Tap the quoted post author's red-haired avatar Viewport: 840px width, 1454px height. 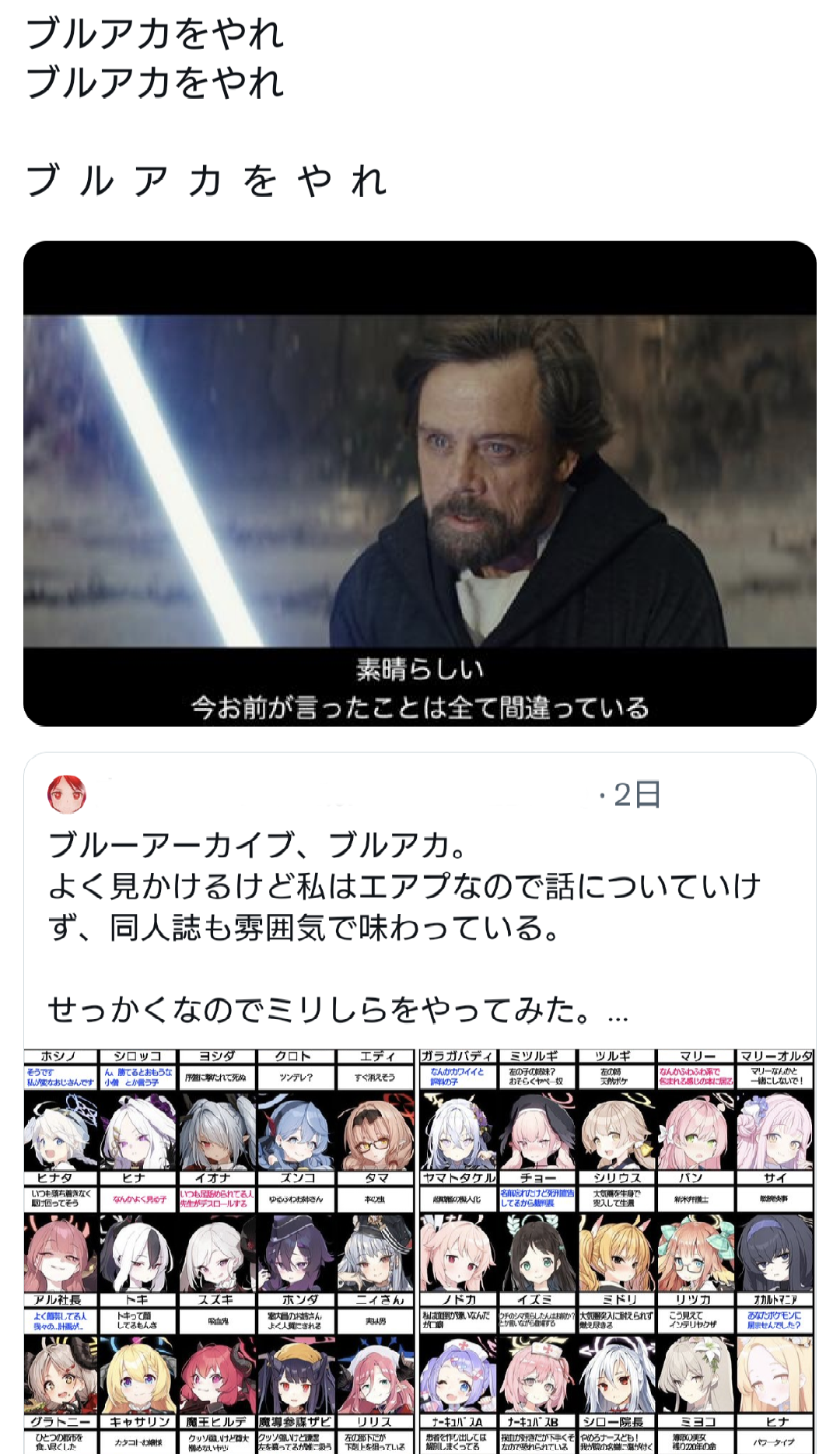point(67,794)
